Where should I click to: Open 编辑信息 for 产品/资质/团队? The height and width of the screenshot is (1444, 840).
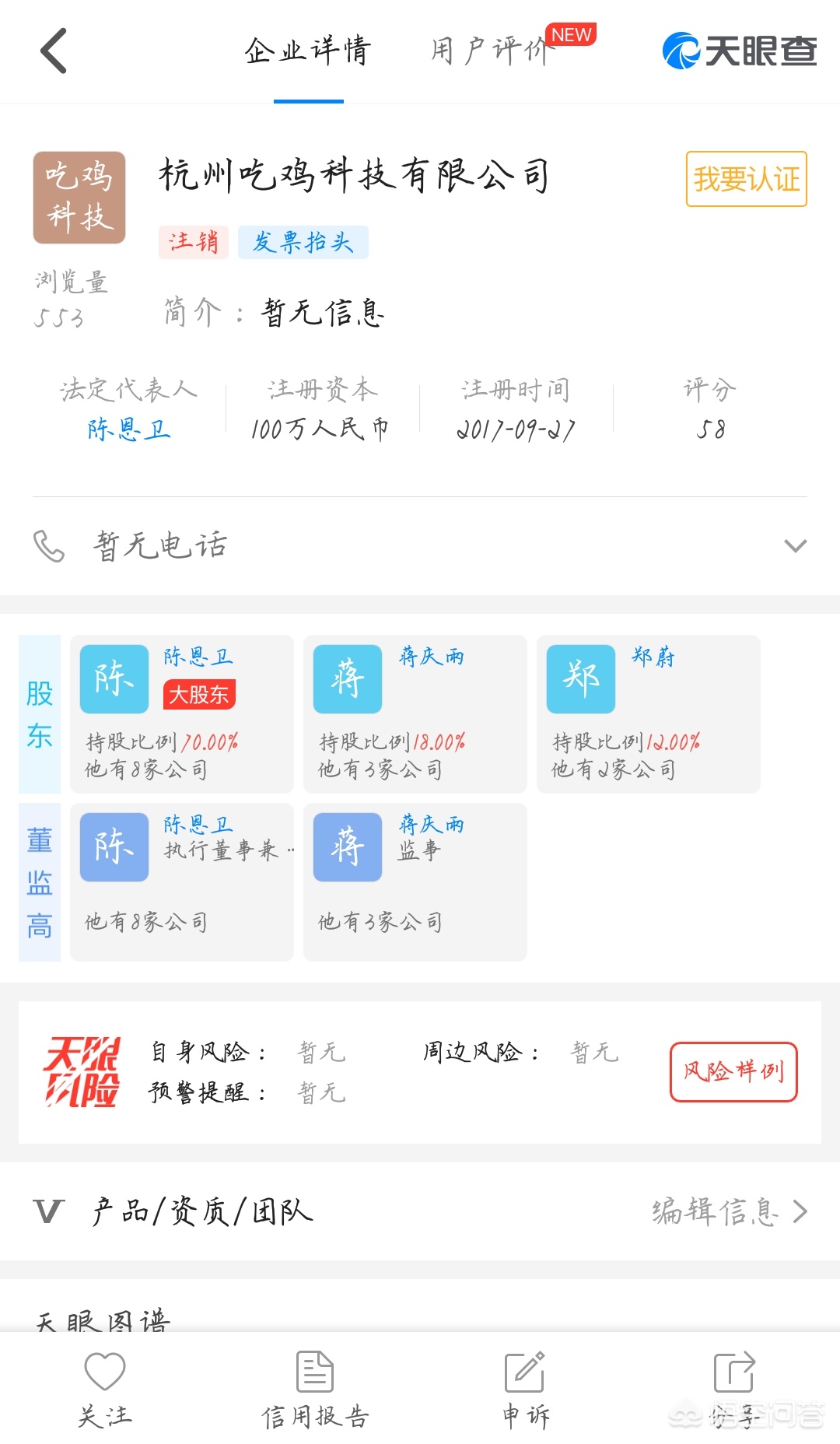729,1211
